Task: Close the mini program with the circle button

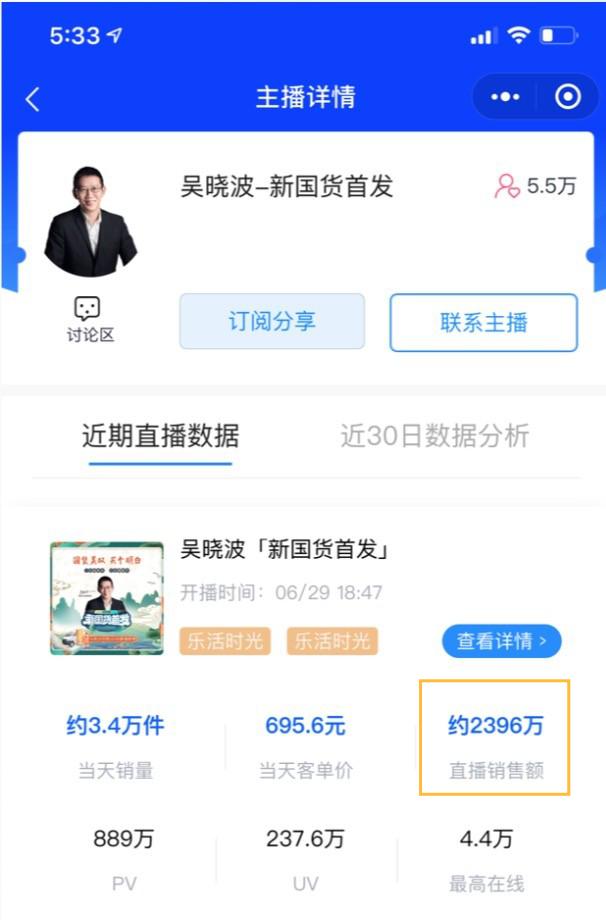Action: 567,97
